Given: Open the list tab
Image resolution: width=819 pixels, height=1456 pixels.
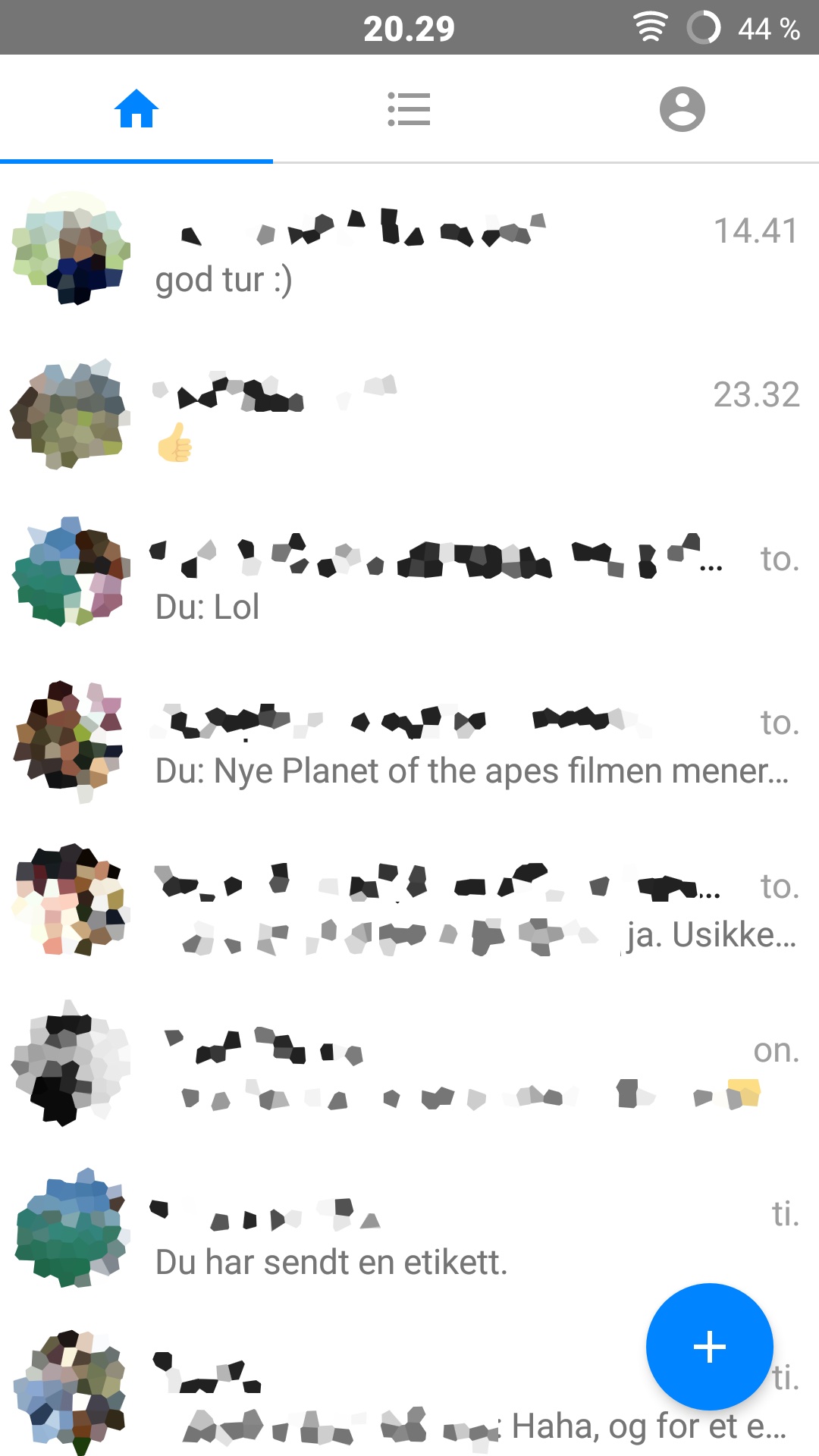Looking at the screenshot, I should point(409,108).
